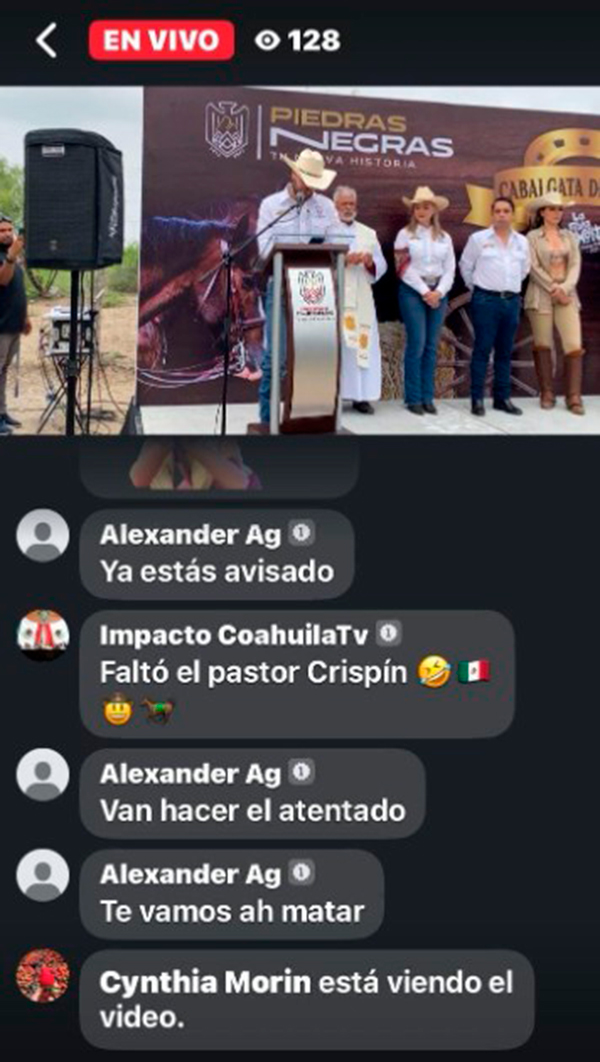This screenshot has height=1062, width=600.
Task: Open avatar beside 'Ya estás avisado' comment
Action: [43, 535]
